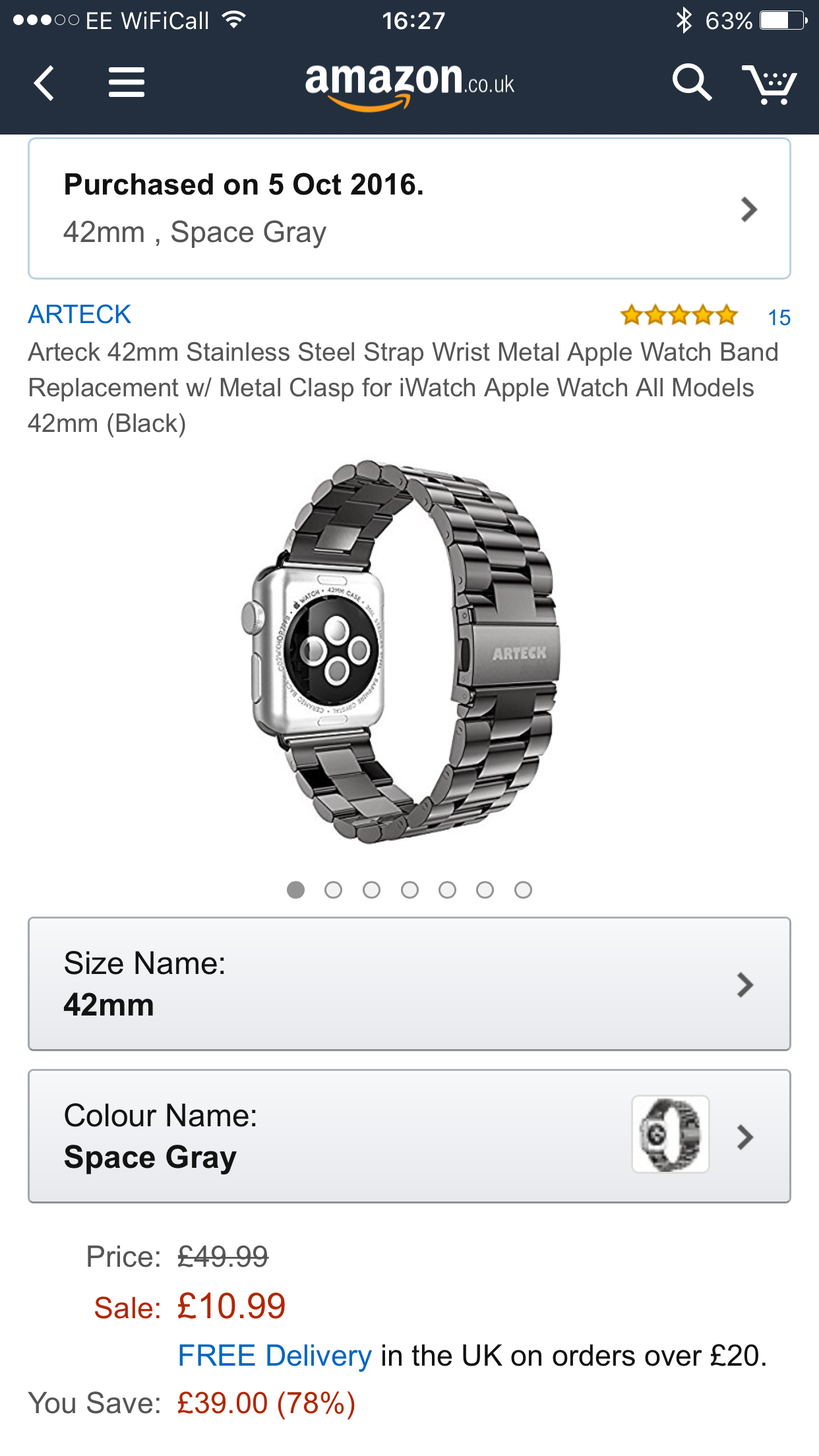Open the Colour Name selector
The height and width of the screenshot is (1456, 819).
point(409,1136)
